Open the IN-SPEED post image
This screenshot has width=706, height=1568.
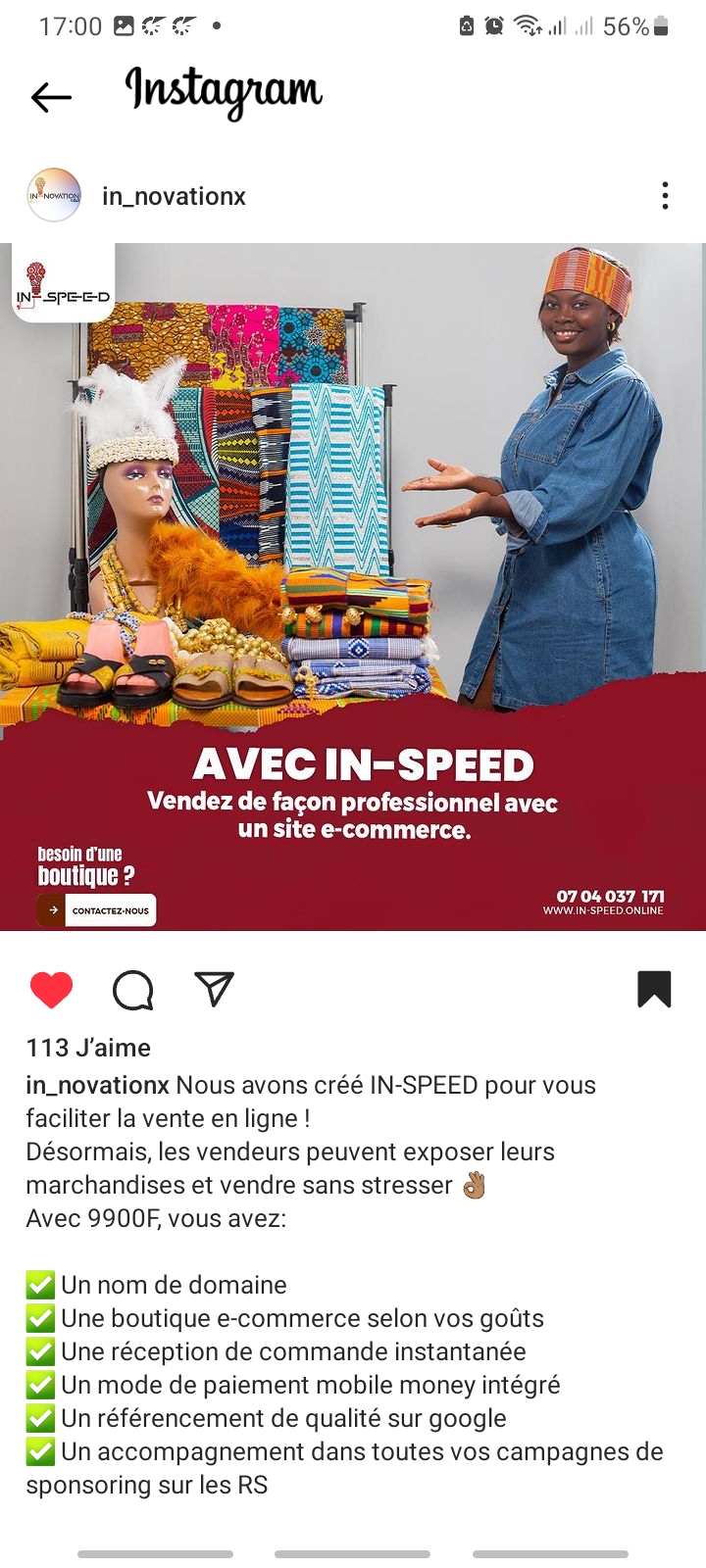click(353, 586)
